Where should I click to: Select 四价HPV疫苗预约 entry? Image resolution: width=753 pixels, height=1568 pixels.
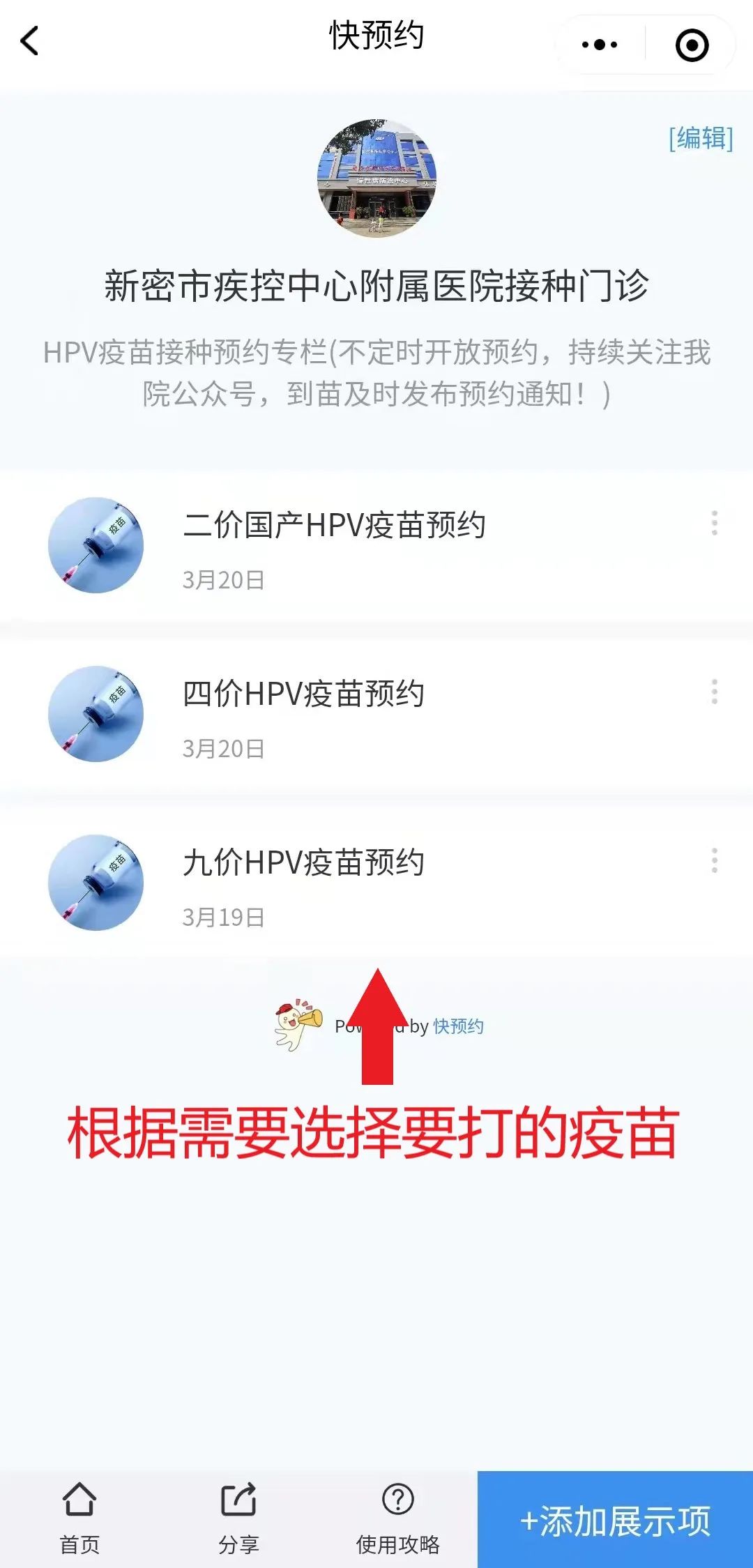[303, 694]
